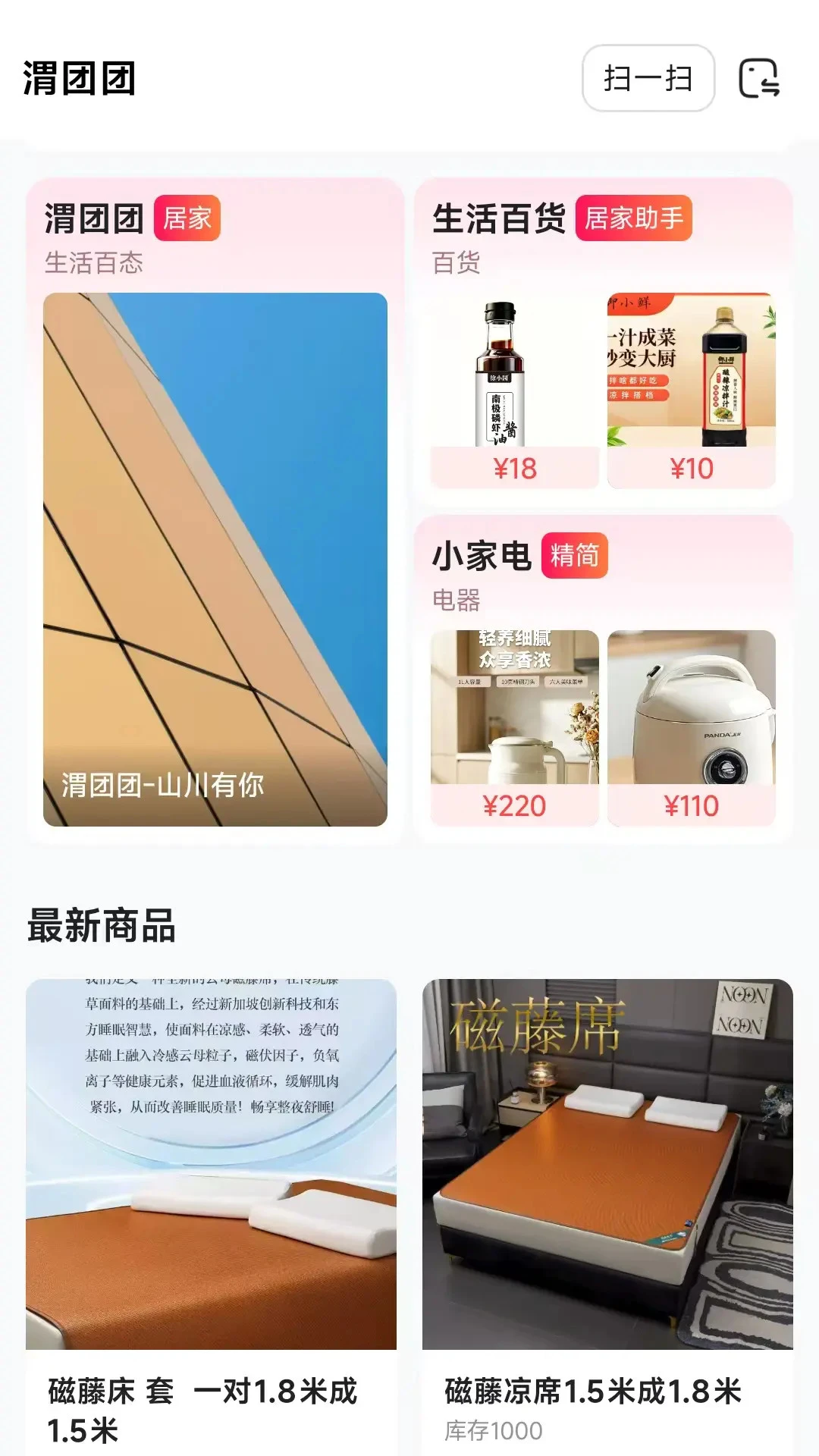Tap the 扫一扫 scan button
819x1456 pixels.
click(x=648, y=78)
